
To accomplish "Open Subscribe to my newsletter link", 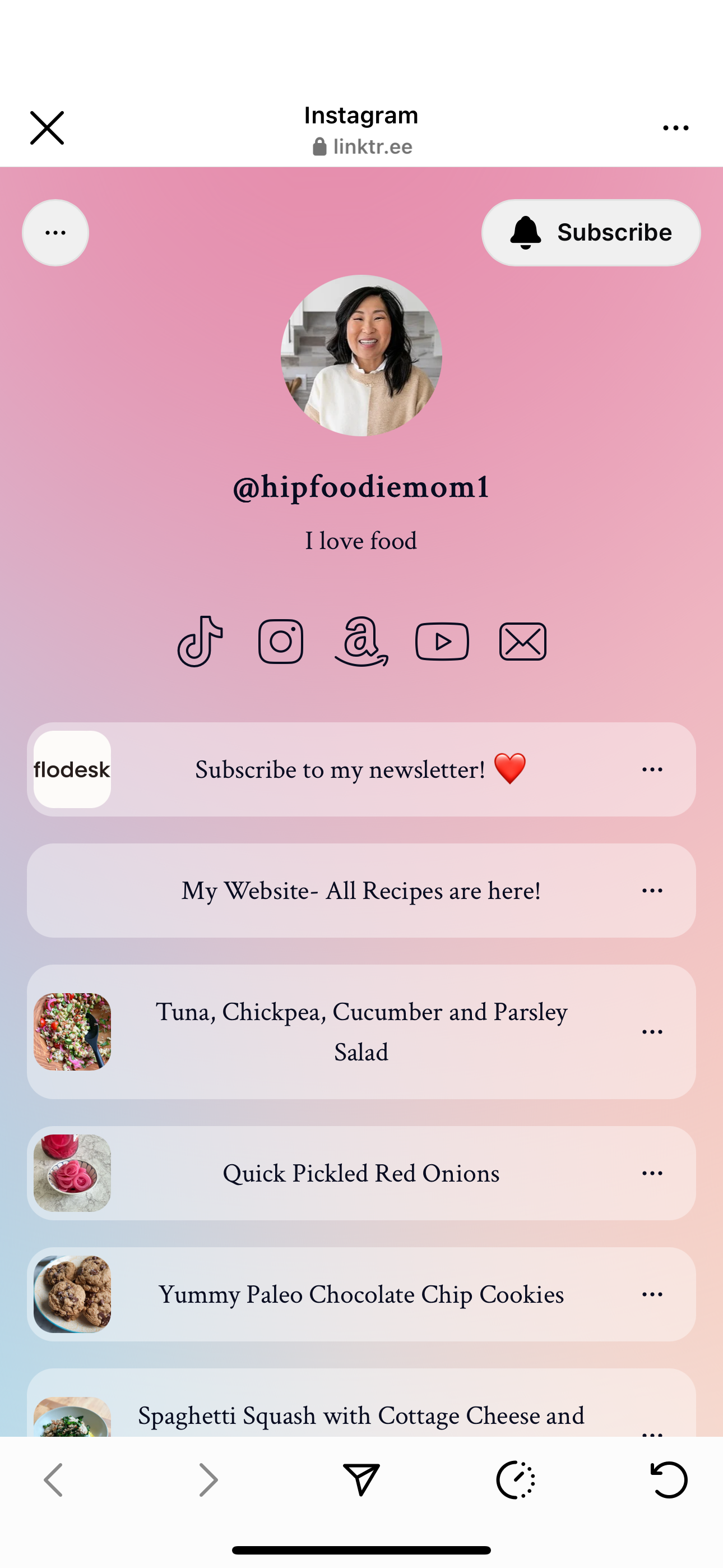I will (341, 769).
